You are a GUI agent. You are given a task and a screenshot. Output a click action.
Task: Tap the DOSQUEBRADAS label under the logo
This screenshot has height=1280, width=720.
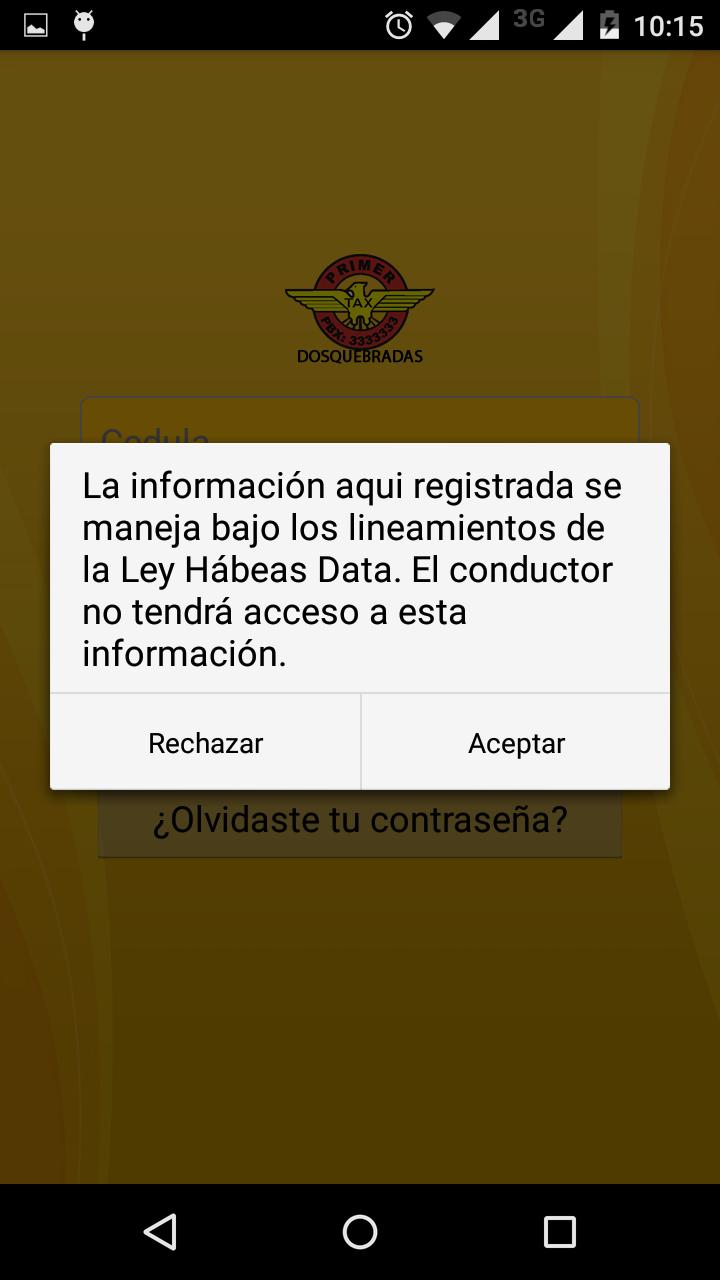(x=360, y=354)
